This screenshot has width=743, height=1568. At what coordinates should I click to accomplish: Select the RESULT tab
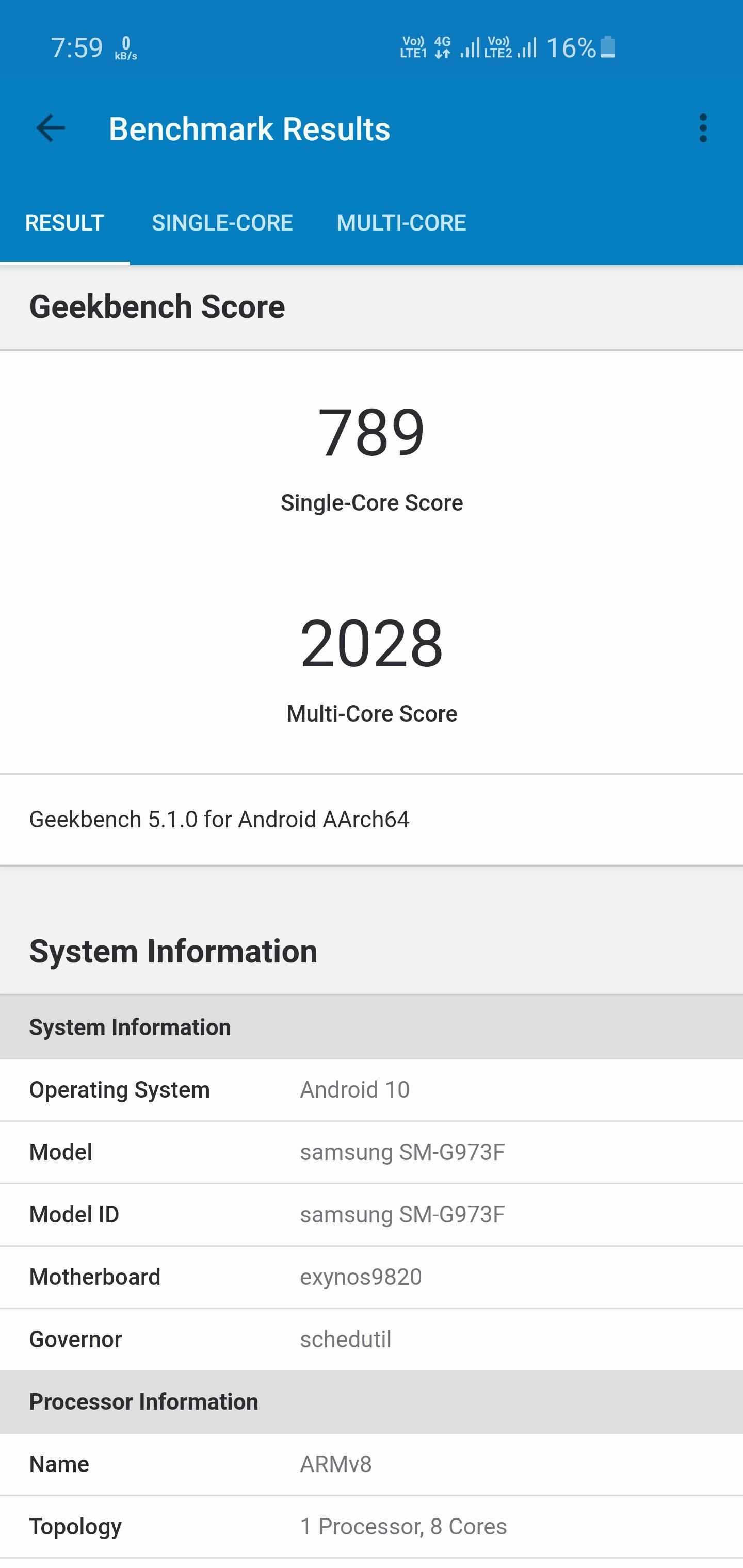click(x=65, y=223)
